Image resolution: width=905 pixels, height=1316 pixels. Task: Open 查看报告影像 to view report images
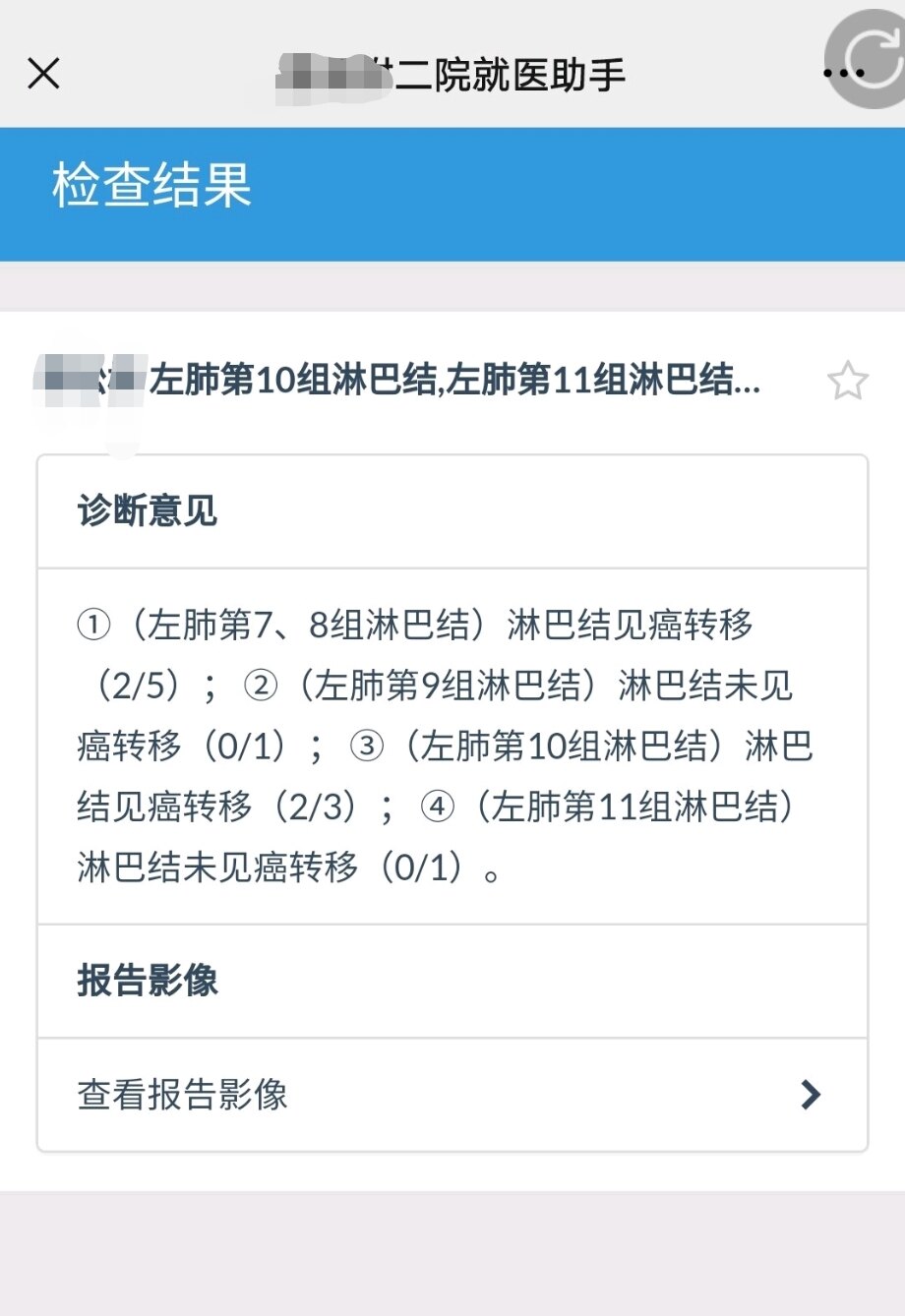(181, 1095)
